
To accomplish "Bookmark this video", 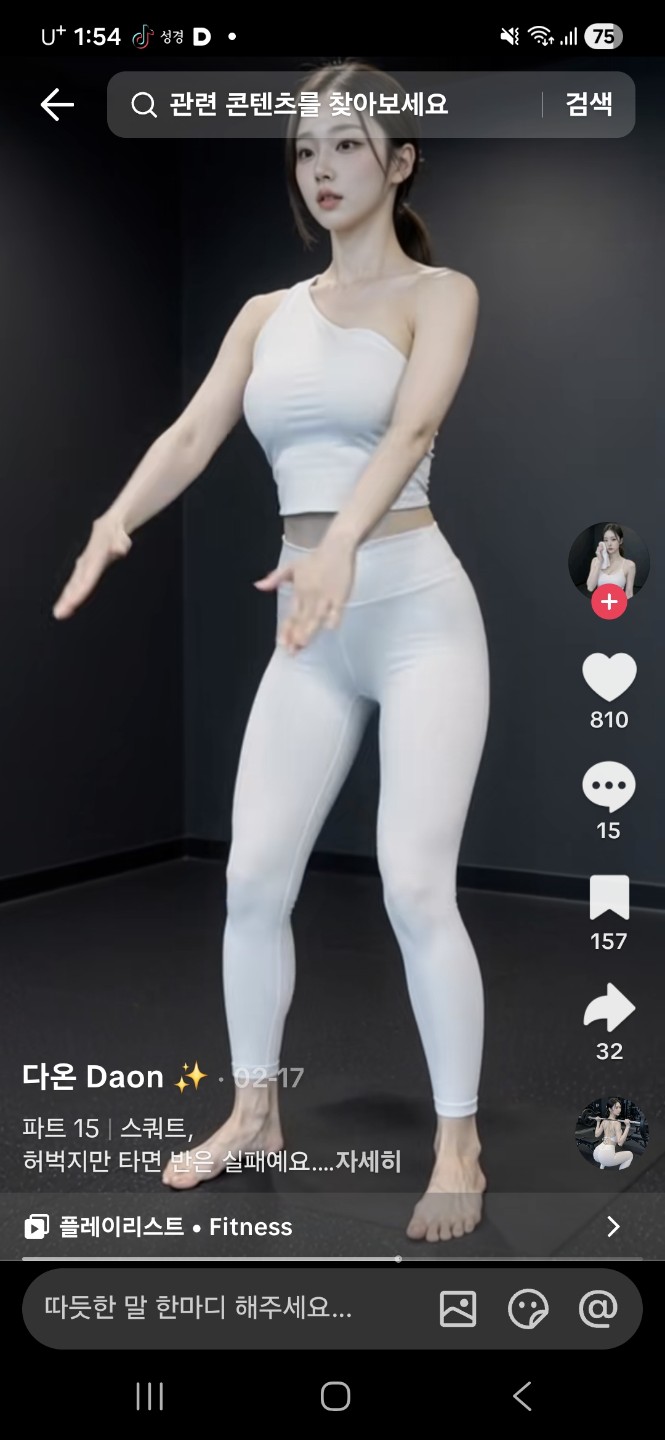I will pos(608,898).
